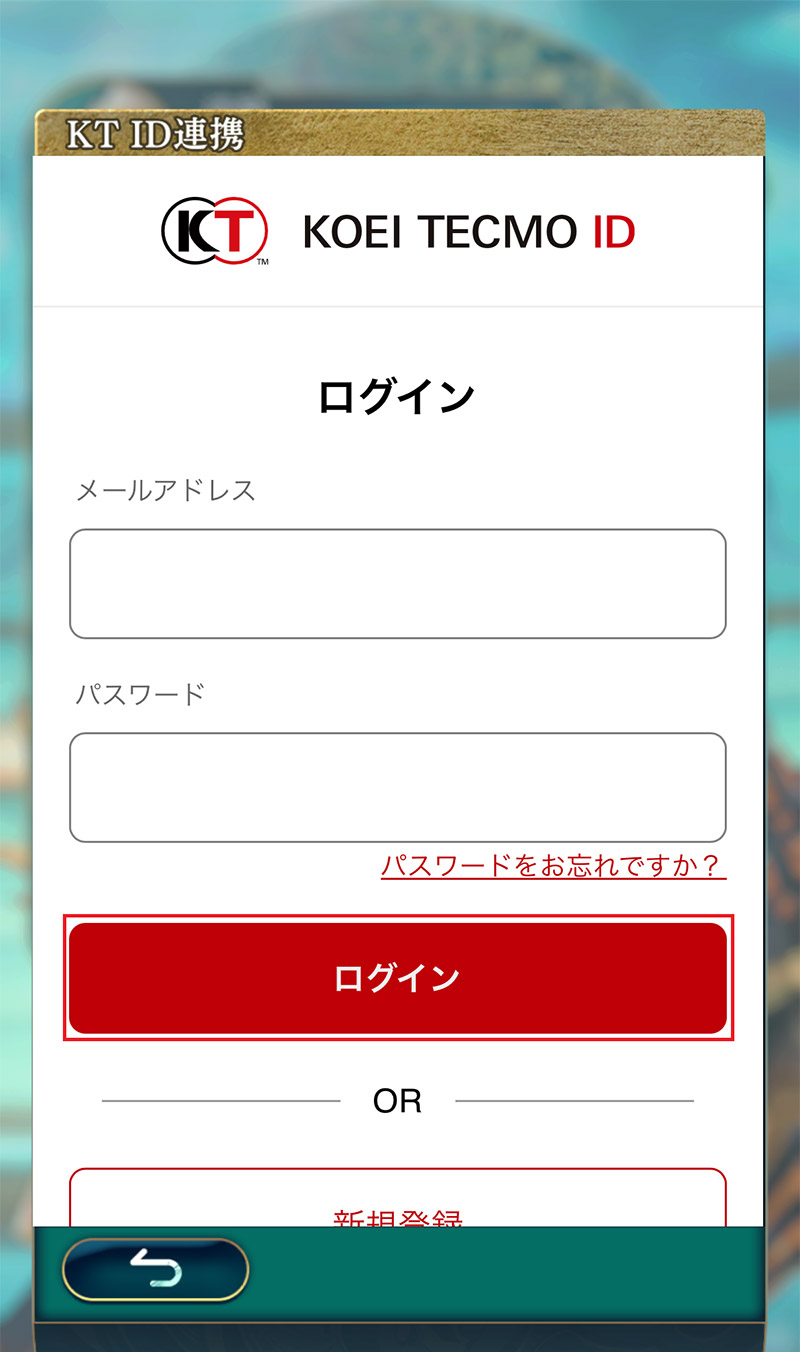Go back using the return arrow button
This screenshot has width=800, height=1352.
point(155,1270)
